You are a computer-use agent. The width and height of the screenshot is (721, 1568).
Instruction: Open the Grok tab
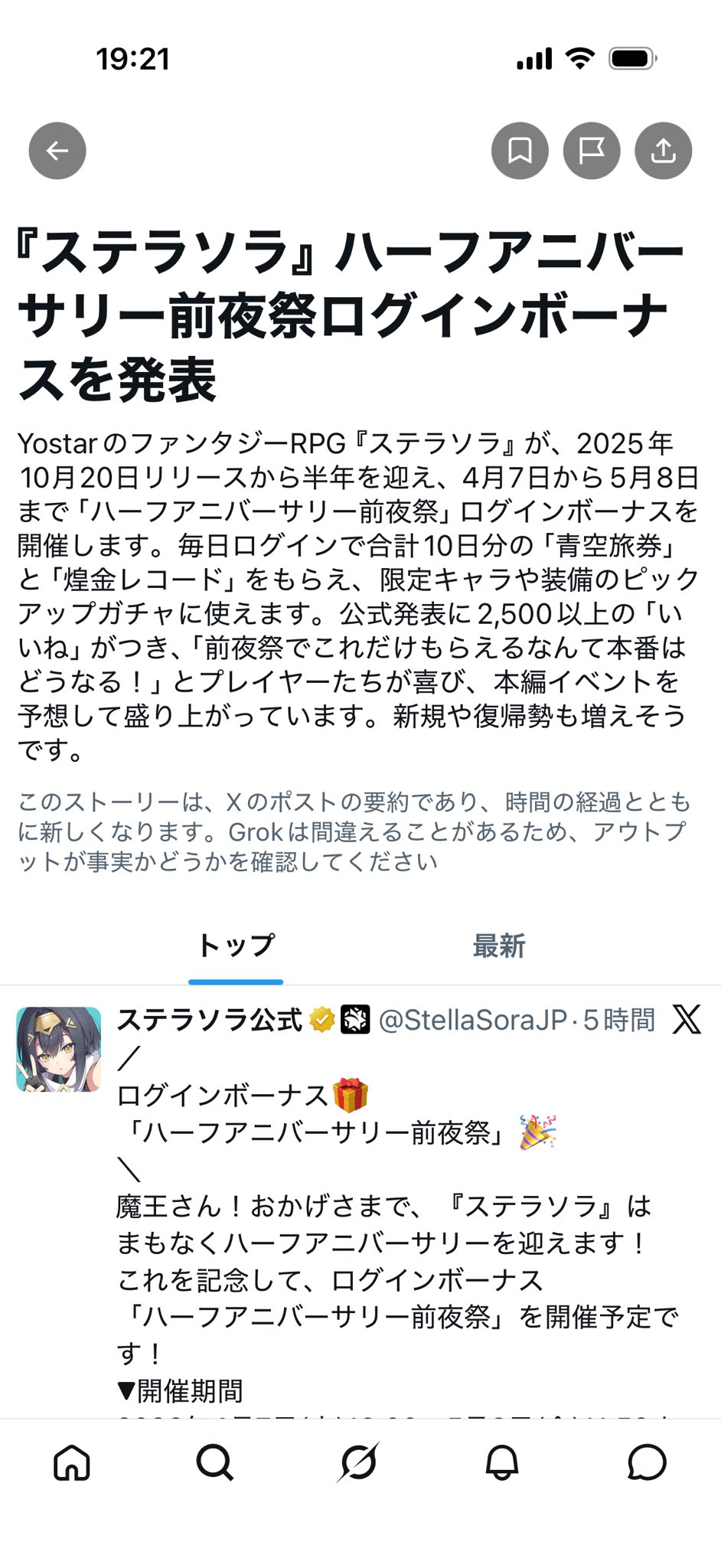[x=359, y=1463]
